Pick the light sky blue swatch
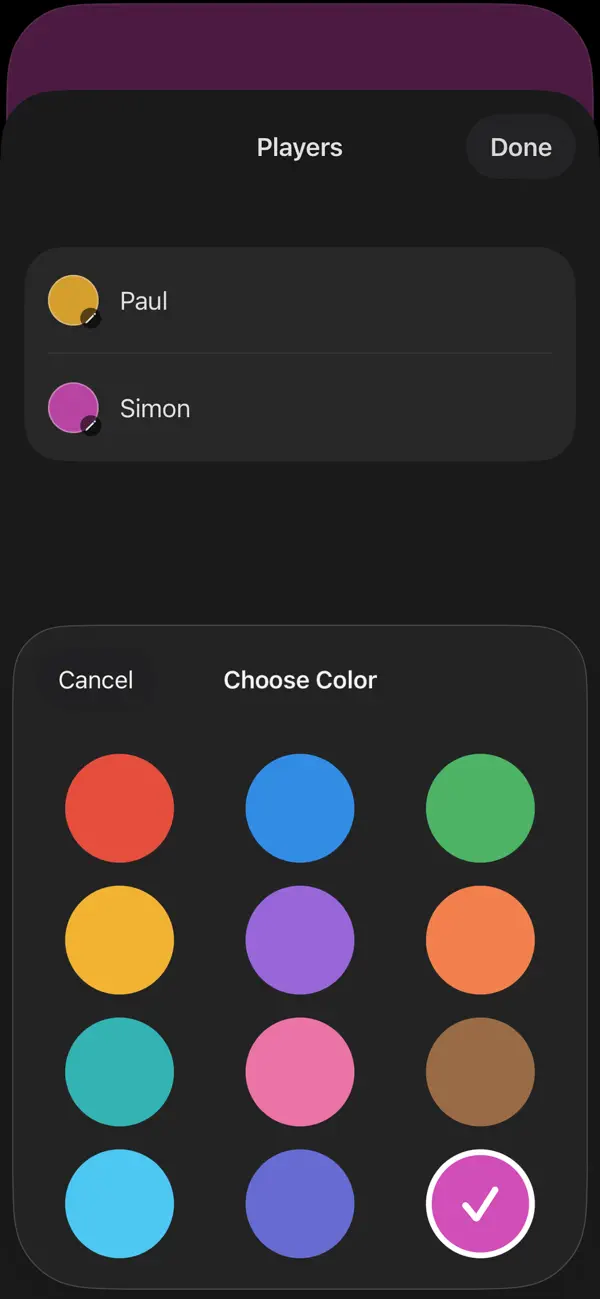The width and height of the screenshot is (600, 1299). click(x=120, y=1204)
